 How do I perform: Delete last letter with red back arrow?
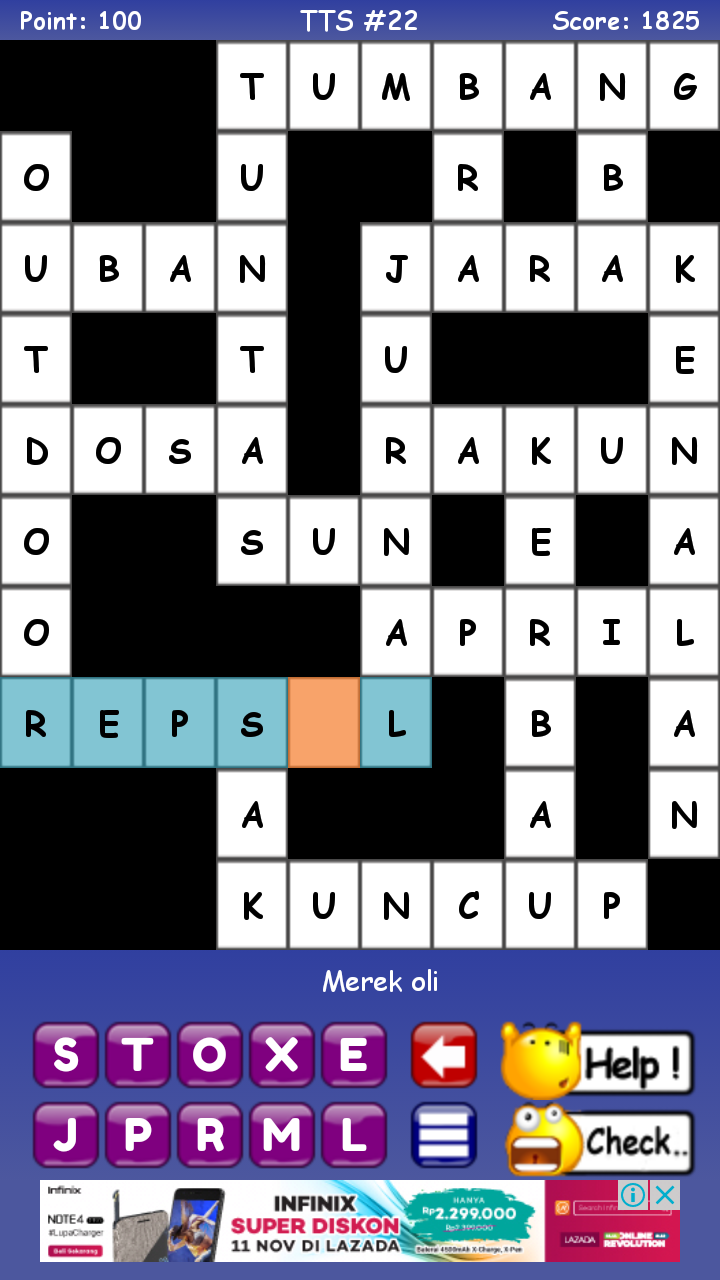pos(444,1055)
